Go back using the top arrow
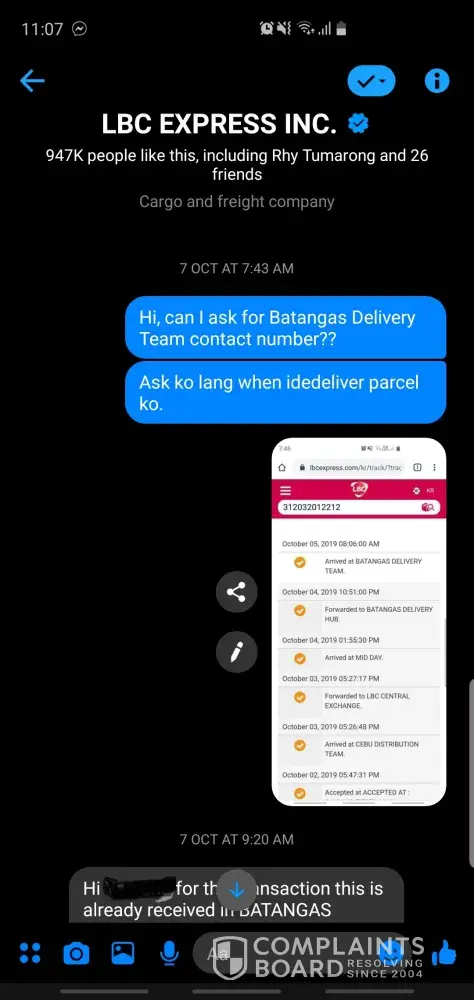This screenshot has height=1000, width=474. click(32, 80)
